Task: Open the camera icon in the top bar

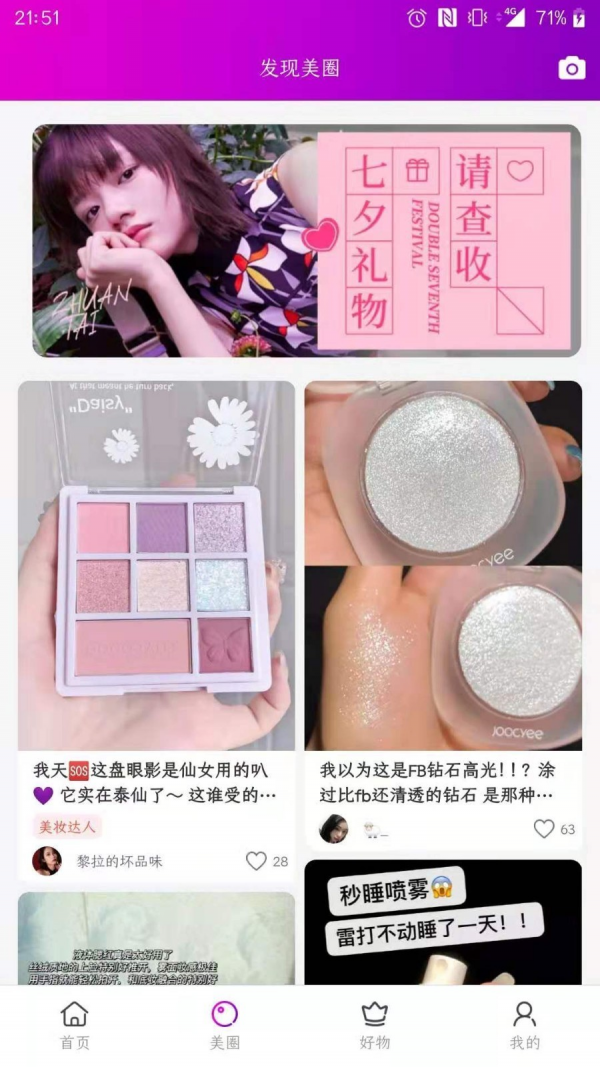Action: 571,68
